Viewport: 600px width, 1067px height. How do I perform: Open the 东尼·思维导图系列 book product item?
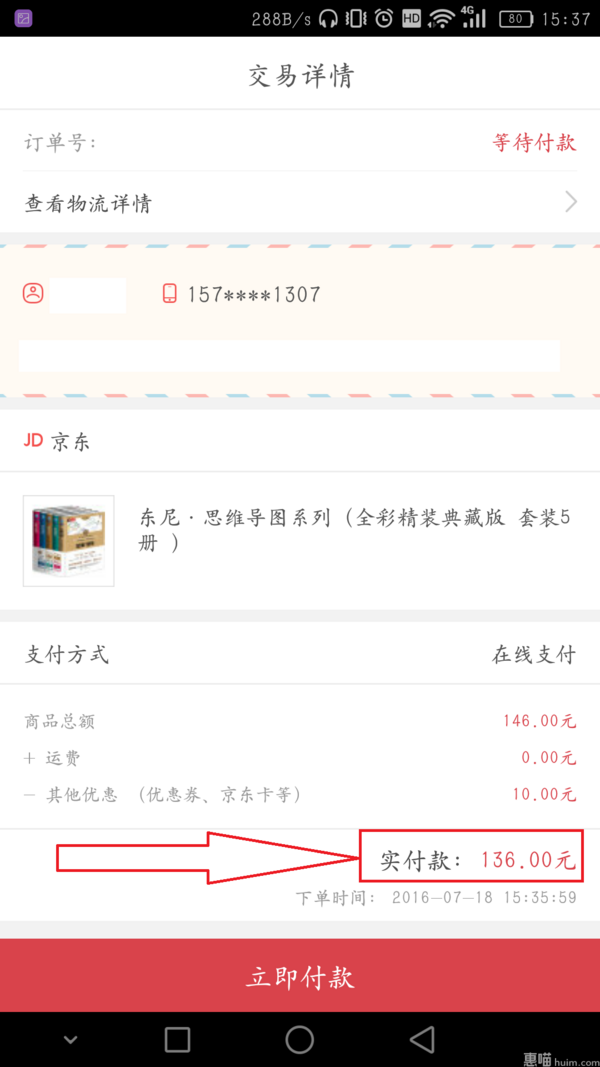pyautogui.click(x=300, y=540)
